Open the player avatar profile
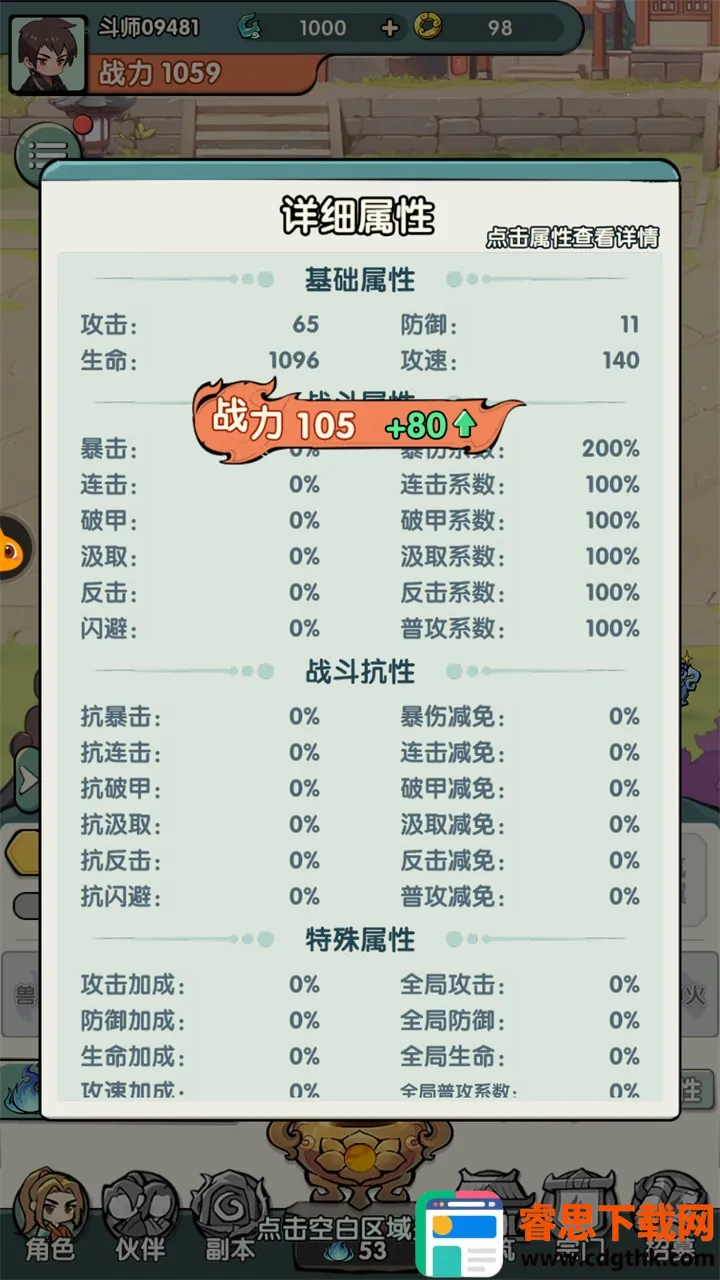This screenshot has height=1280, width=720. [47, 52]
